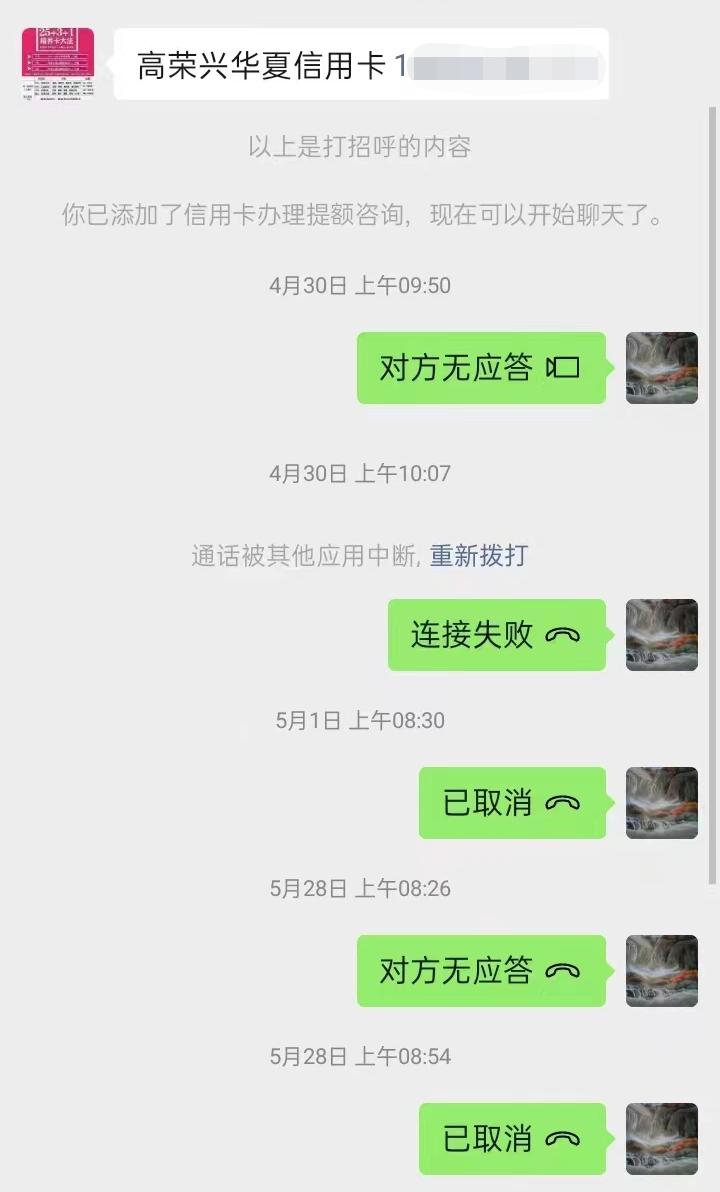This screenshot has height=1192, width=720.
Task: Click the first 对方无应答 call message bubble
Action: (x=480, y=368)
